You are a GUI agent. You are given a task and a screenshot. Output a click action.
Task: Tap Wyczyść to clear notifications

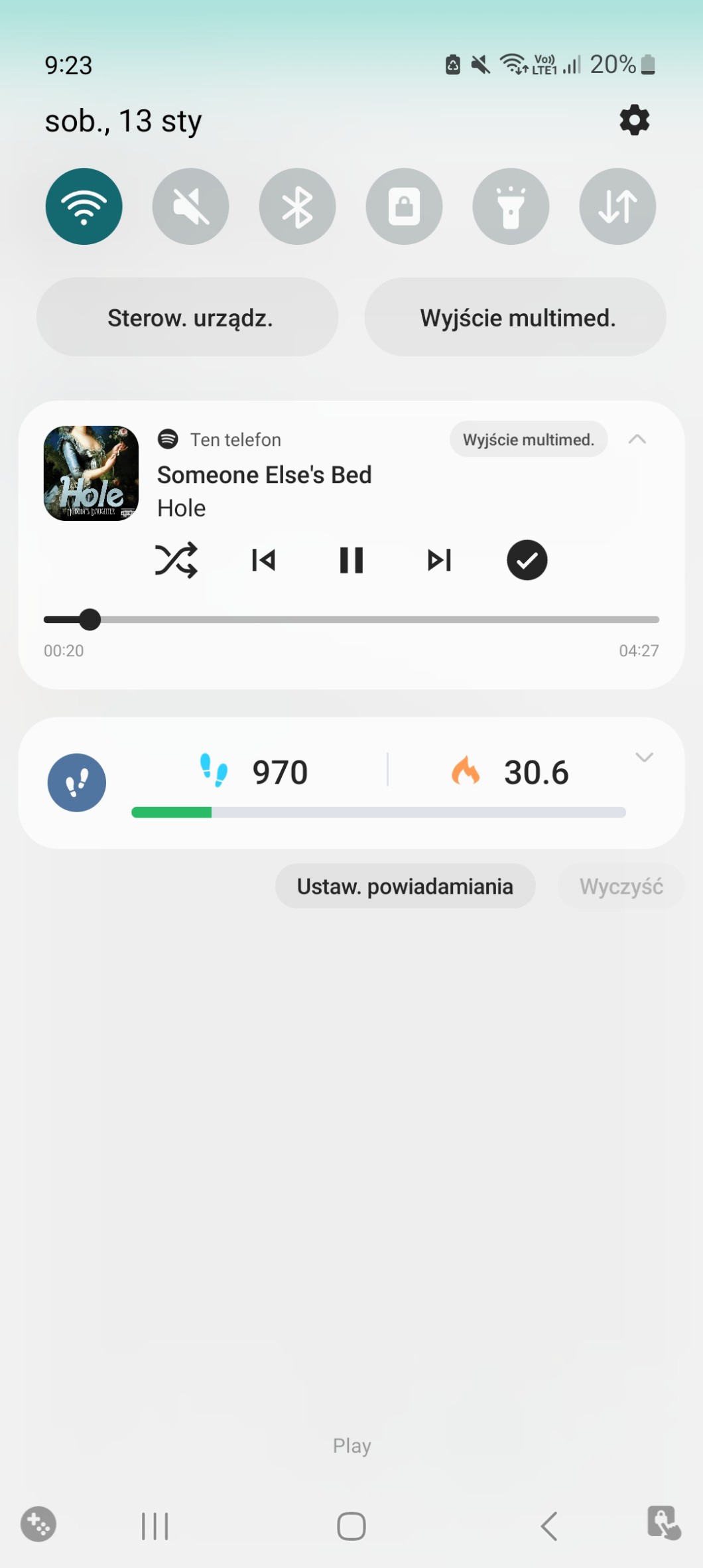click(621, 887)
